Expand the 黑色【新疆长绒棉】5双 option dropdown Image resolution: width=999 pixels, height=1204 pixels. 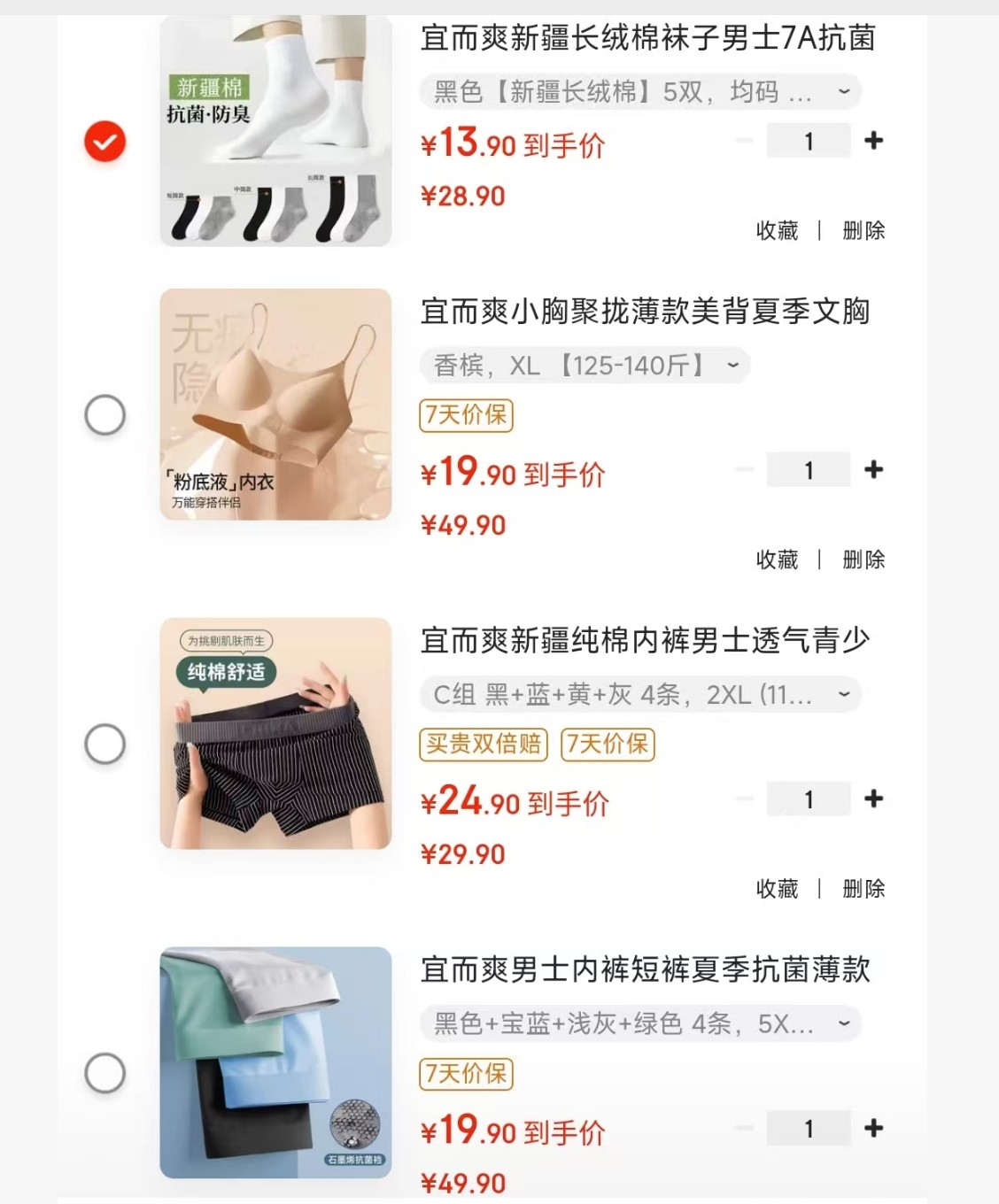coord(640,91)
